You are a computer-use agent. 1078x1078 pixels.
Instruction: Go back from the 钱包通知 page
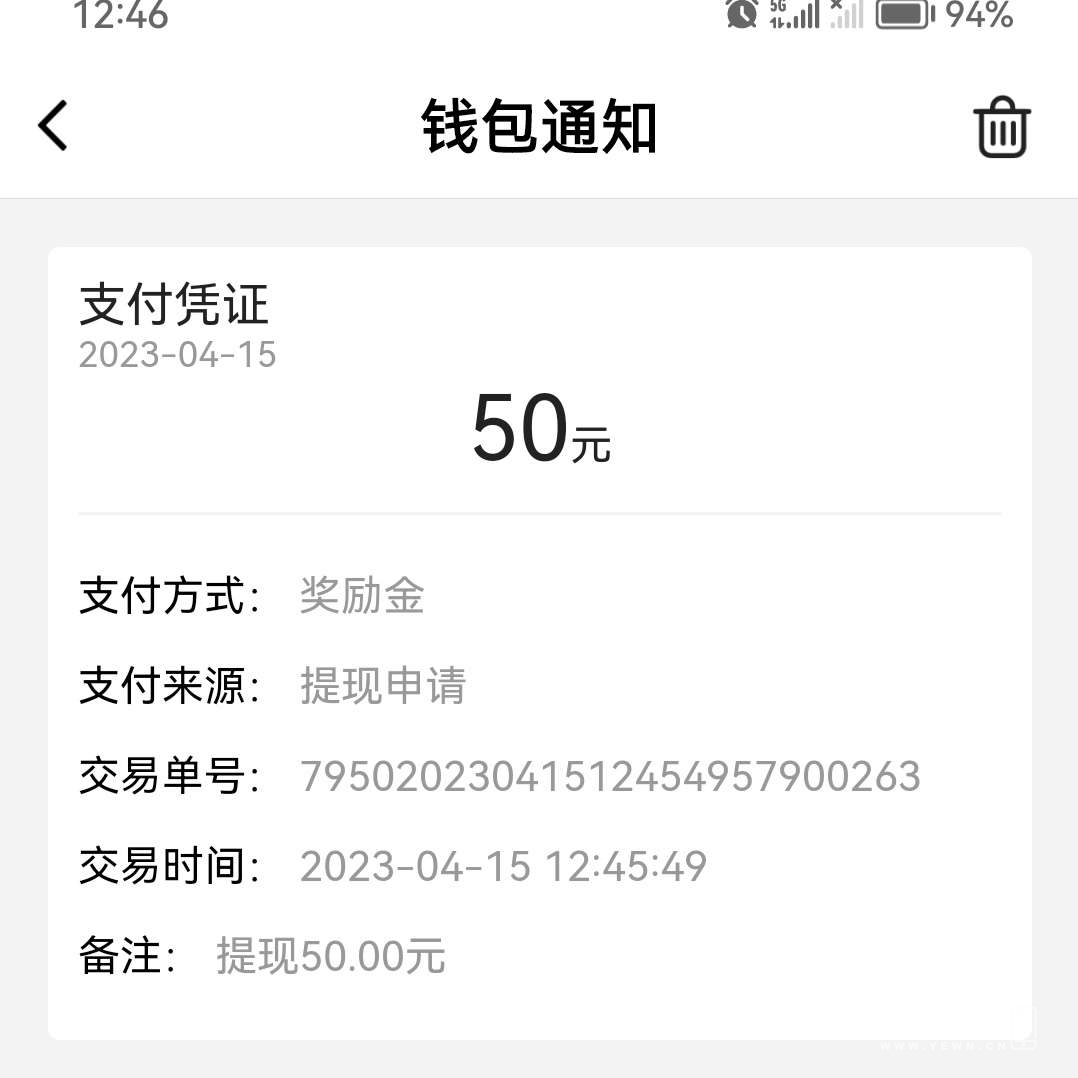(54, 126)
